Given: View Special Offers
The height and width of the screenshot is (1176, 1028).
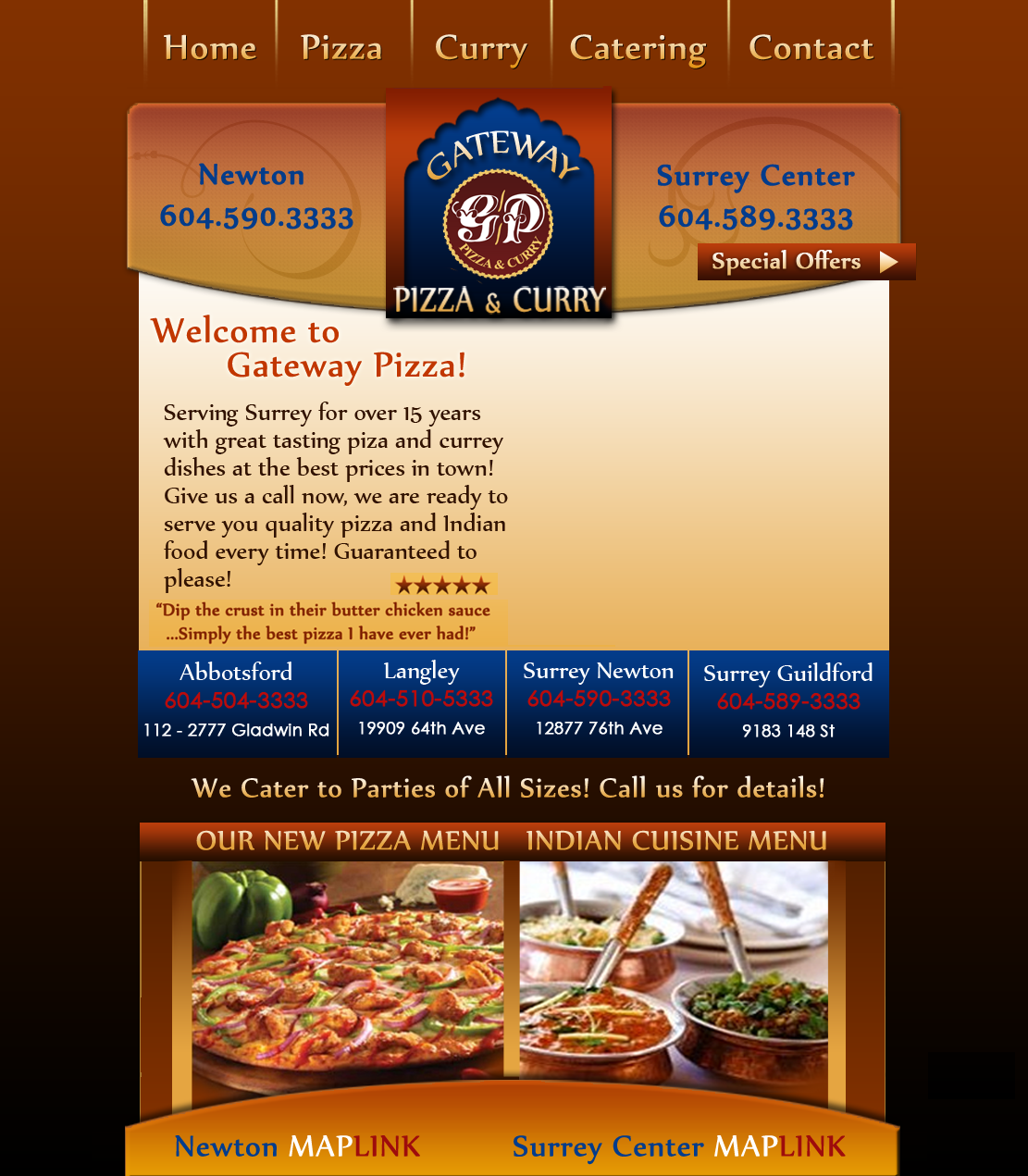Looking at the screenshot, I should [x=806, y=262].
